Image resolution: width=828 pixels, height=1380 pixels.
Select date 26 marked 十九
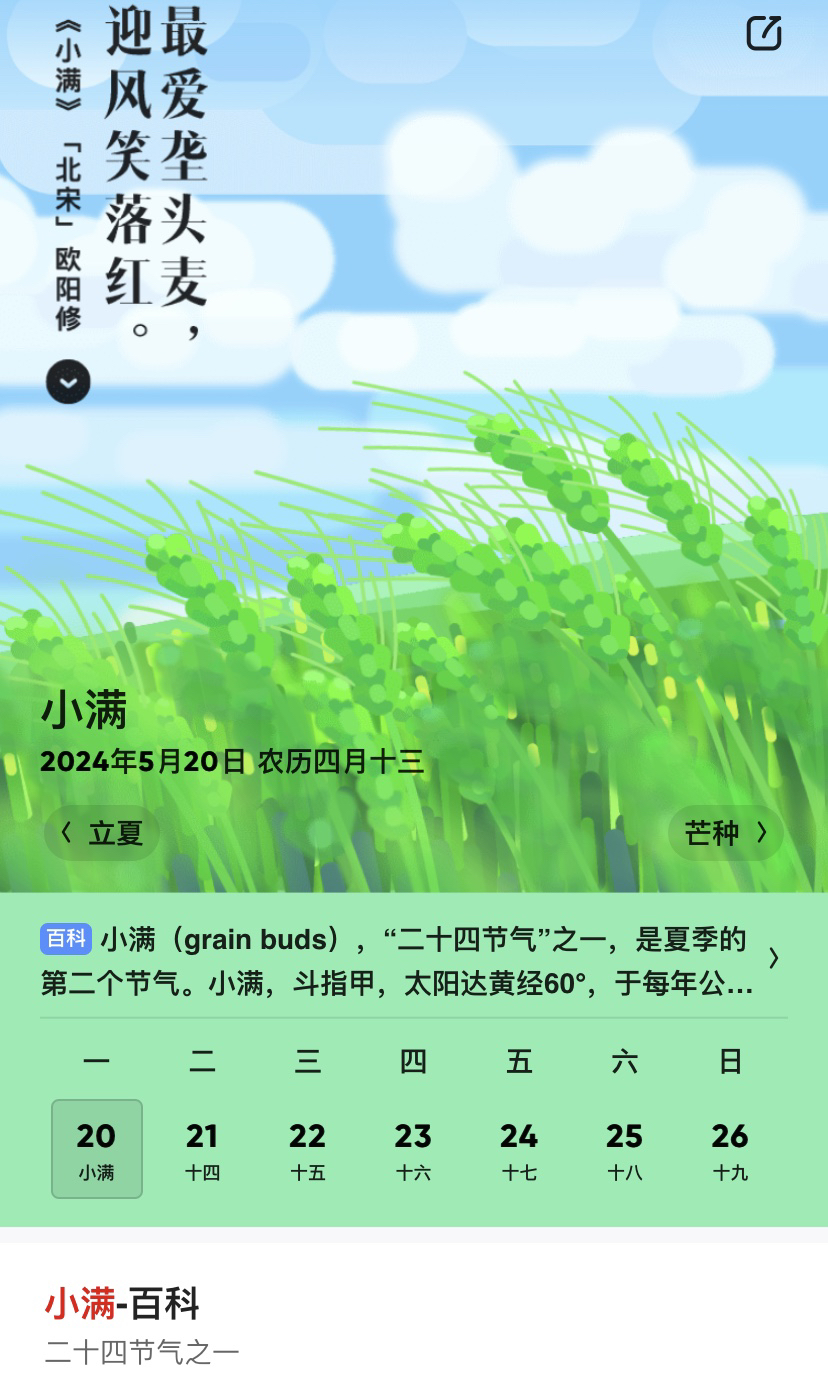(731, 1148)
